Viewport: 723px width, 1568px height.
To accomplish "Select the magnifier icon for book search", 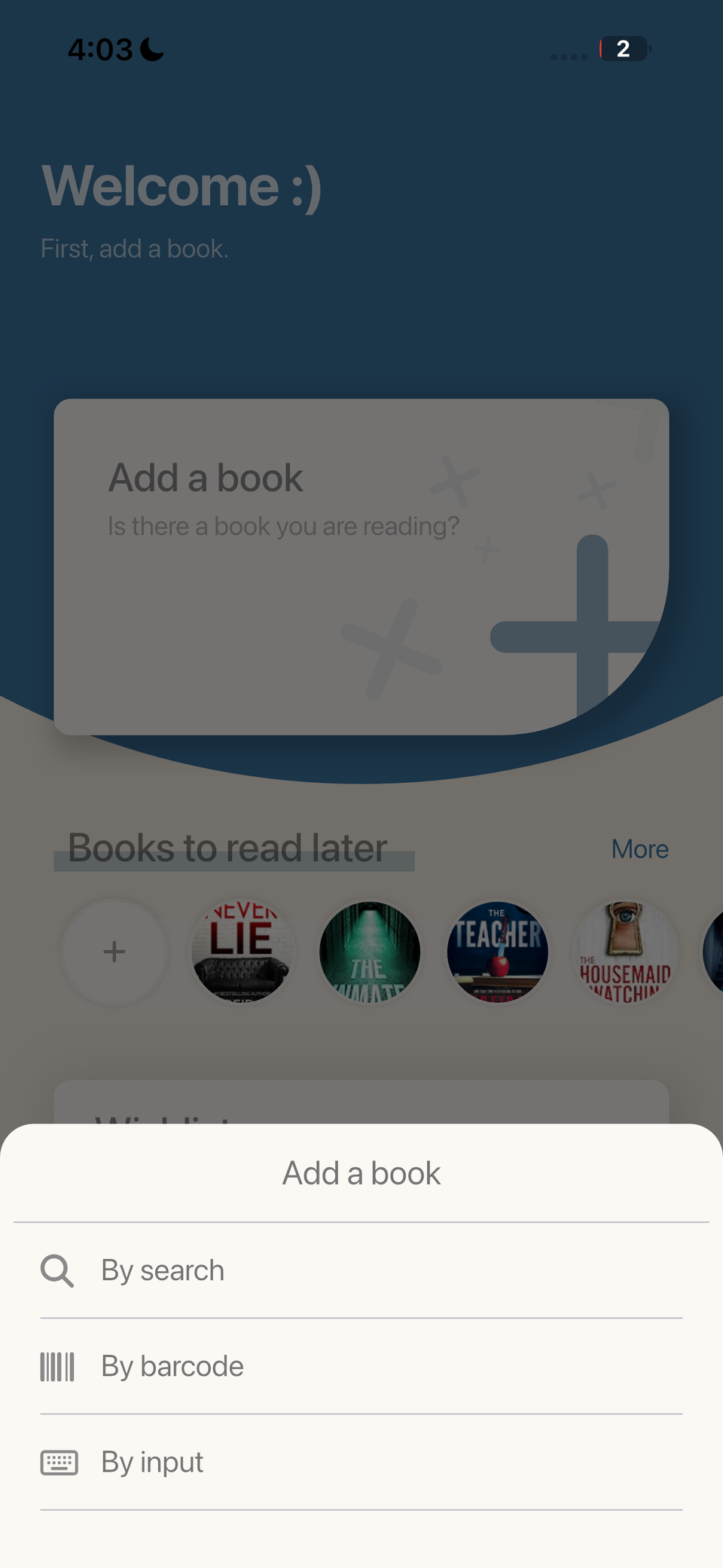I will click(x=56, y=1271).
